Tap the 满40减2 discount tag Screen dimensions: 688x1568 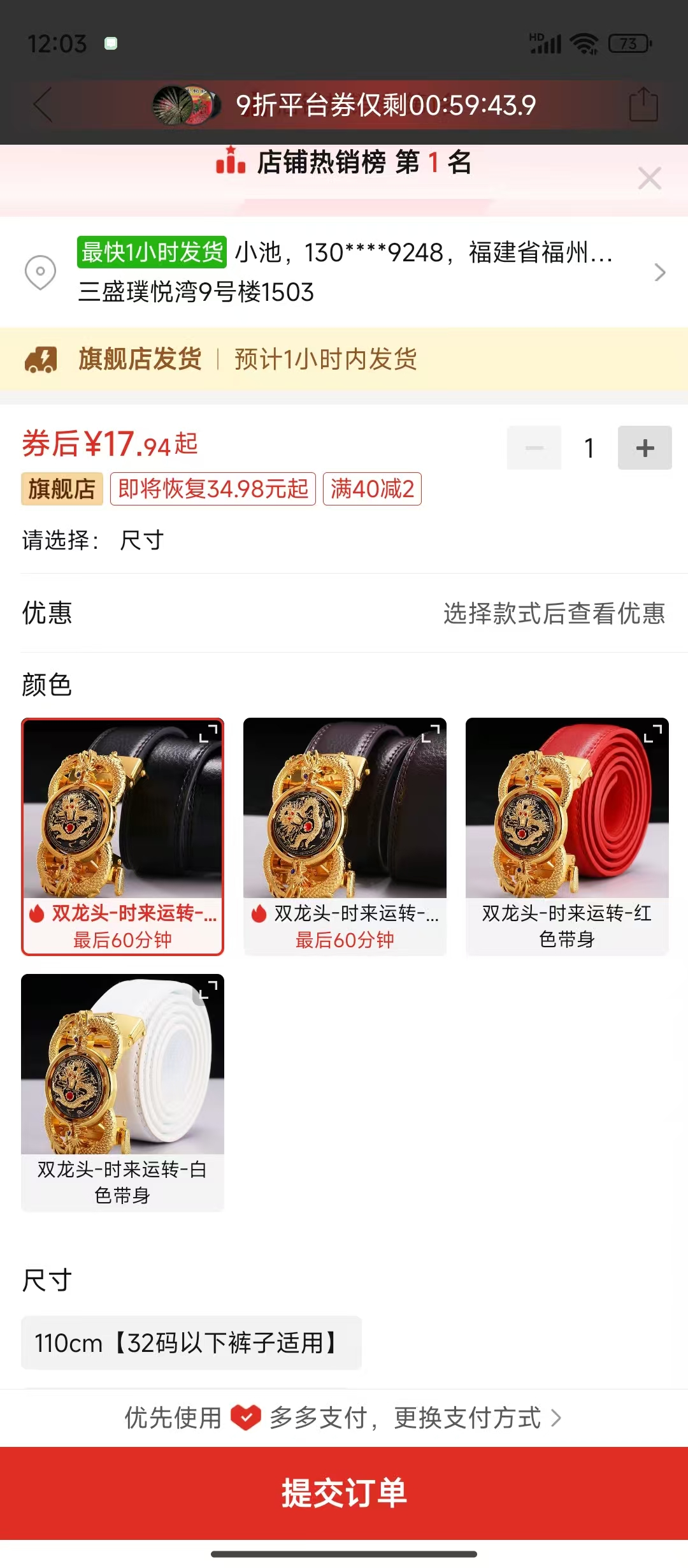point(372,489)
